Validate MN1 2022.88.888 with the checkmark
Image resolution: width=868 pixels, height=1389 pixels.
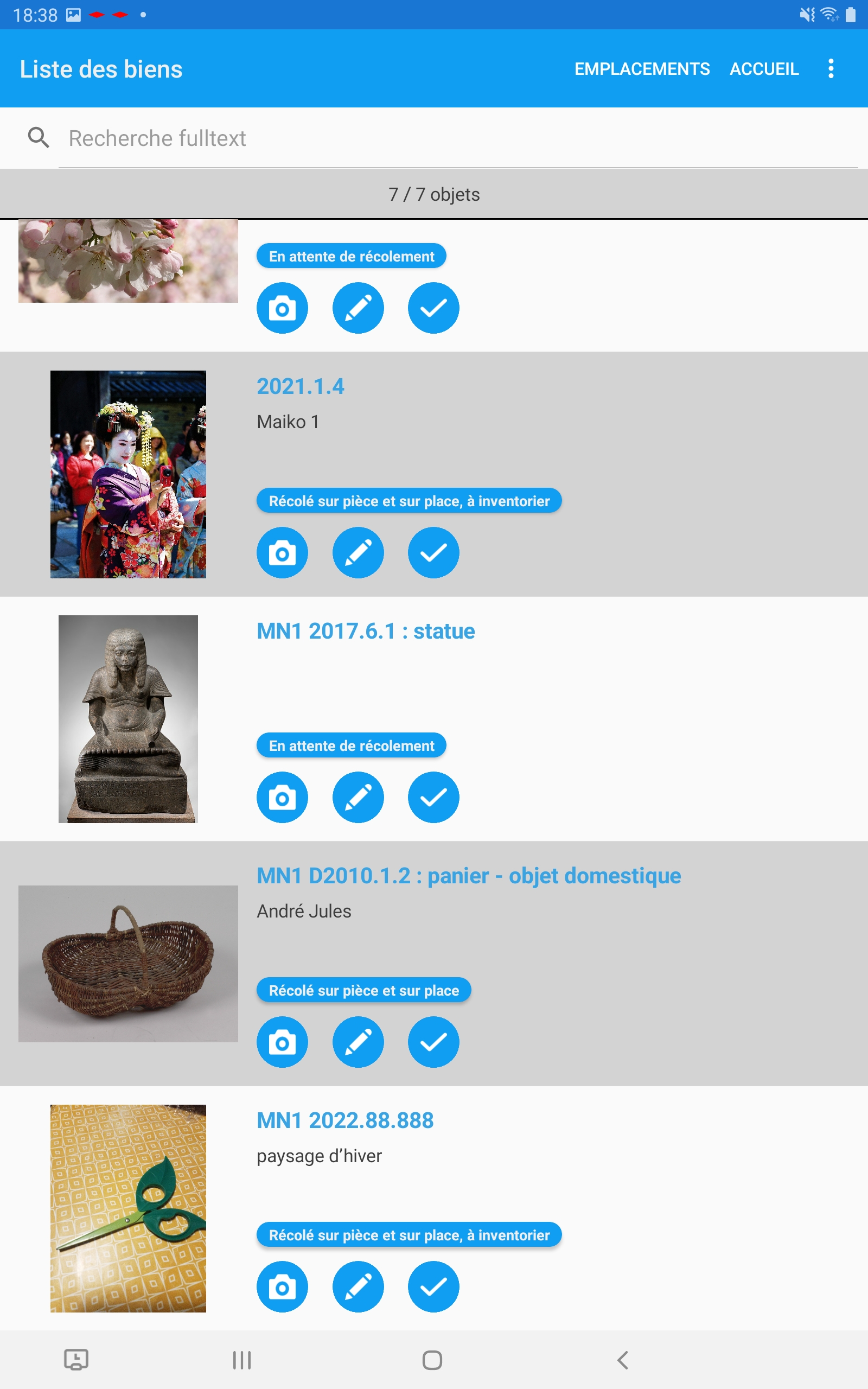[x=433, y=1286]
